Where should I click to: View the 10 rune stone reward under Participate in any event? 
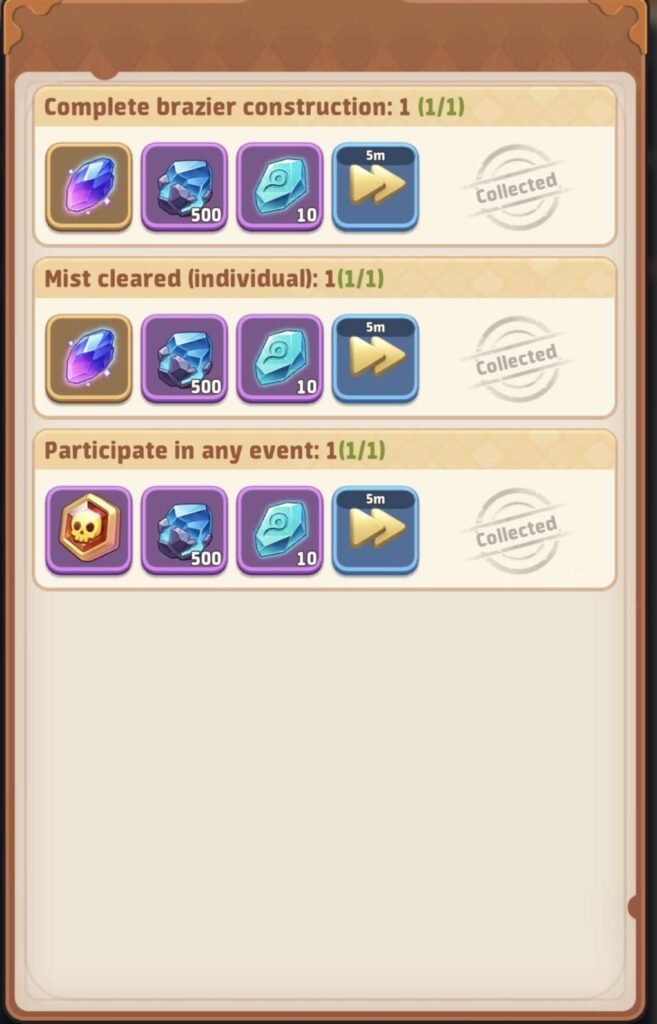pyautogui.click(x=280, y=530)
